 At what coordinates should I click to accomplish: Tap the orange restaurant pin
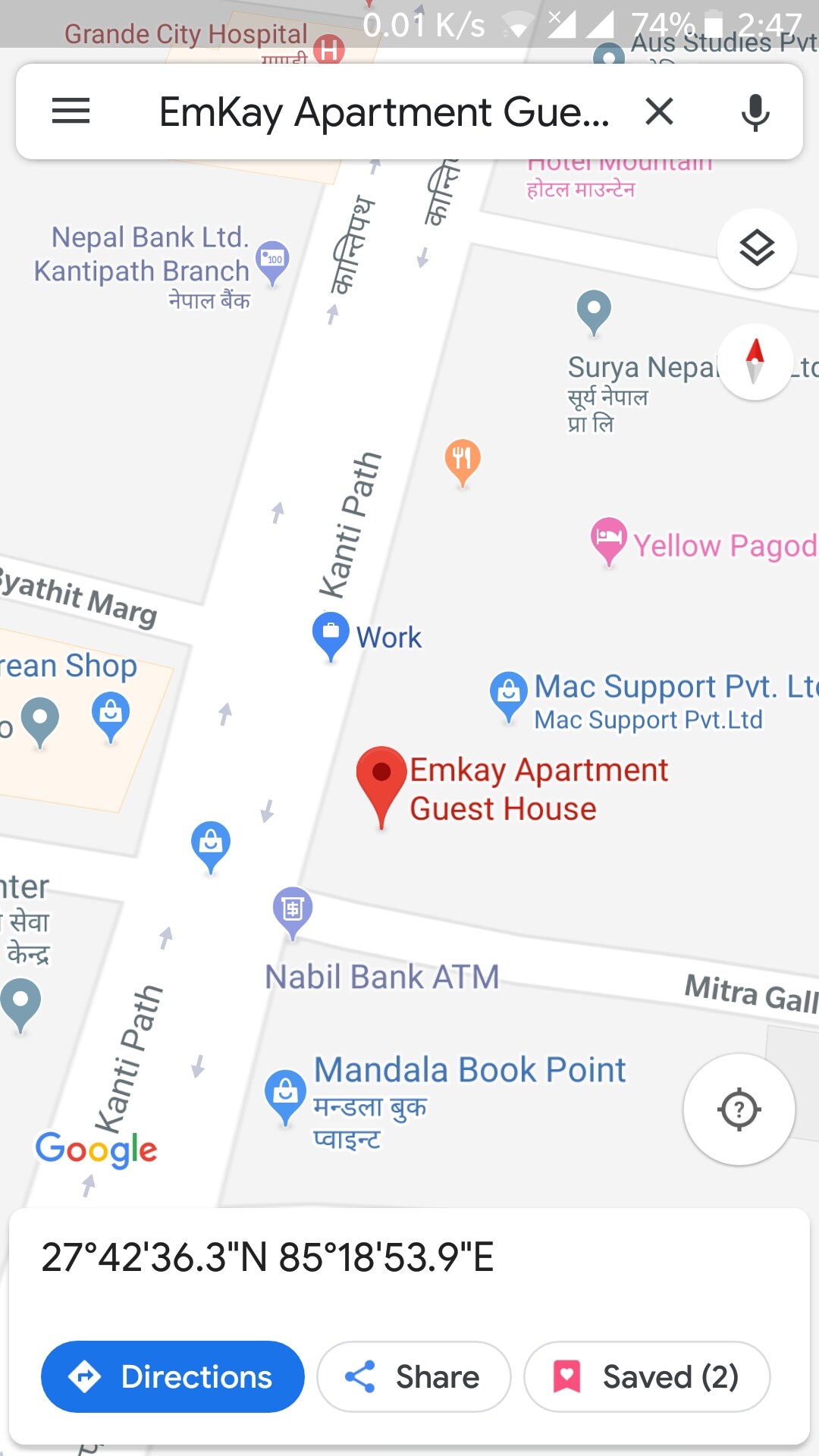(462, 459)
